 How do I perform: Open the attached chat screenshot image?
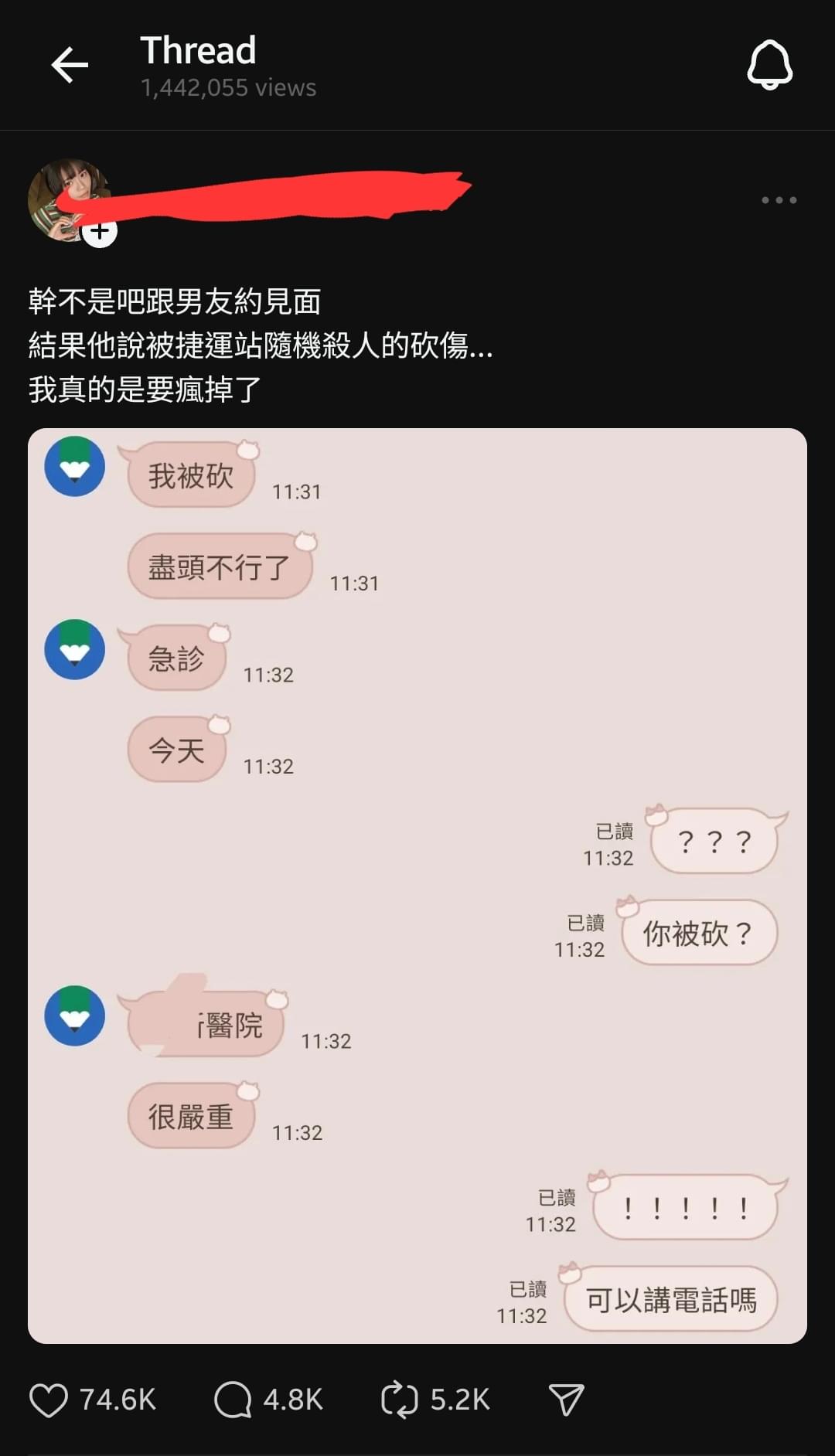417,886
